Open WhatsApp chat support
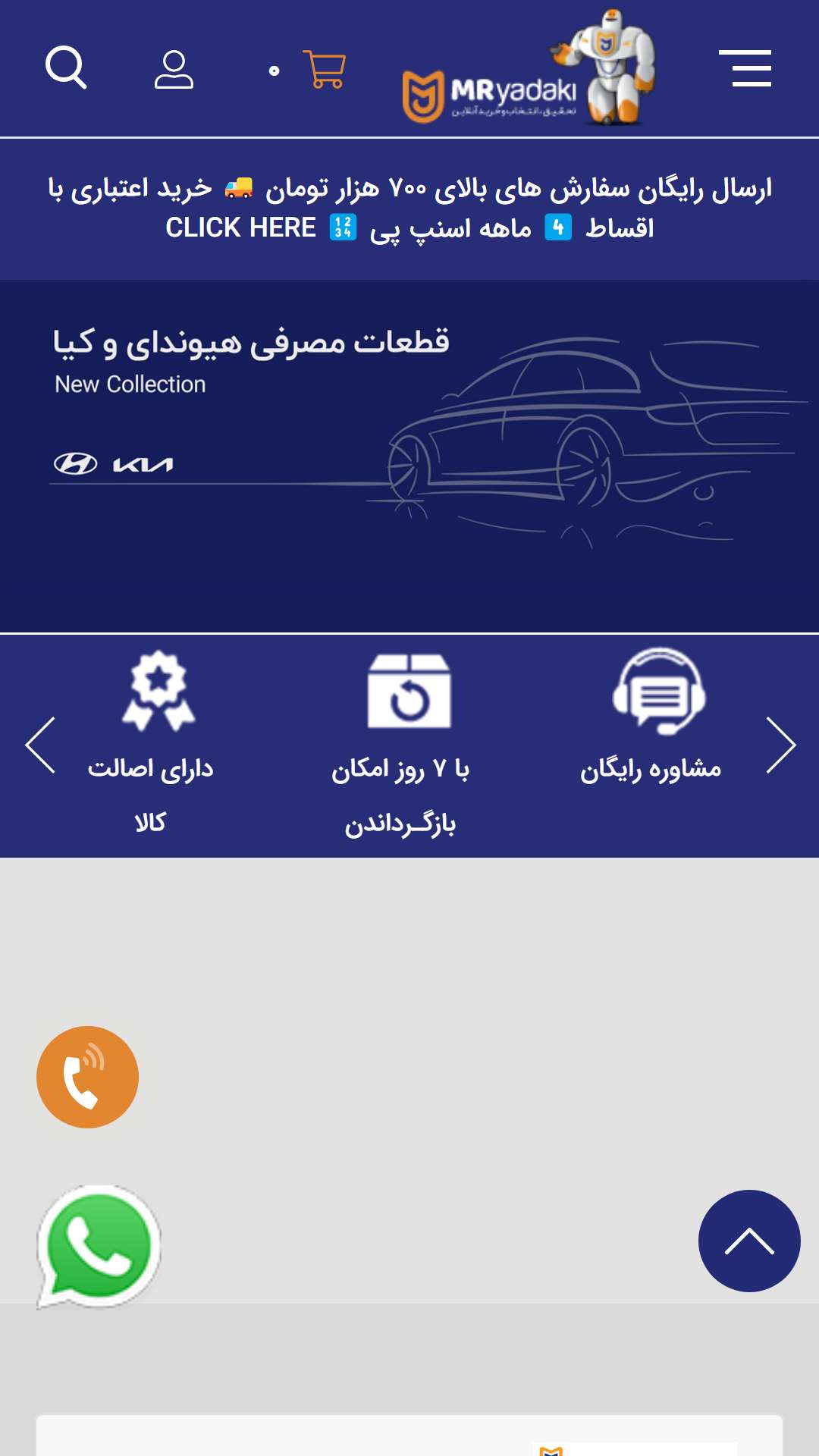 tap(99, 1247)
